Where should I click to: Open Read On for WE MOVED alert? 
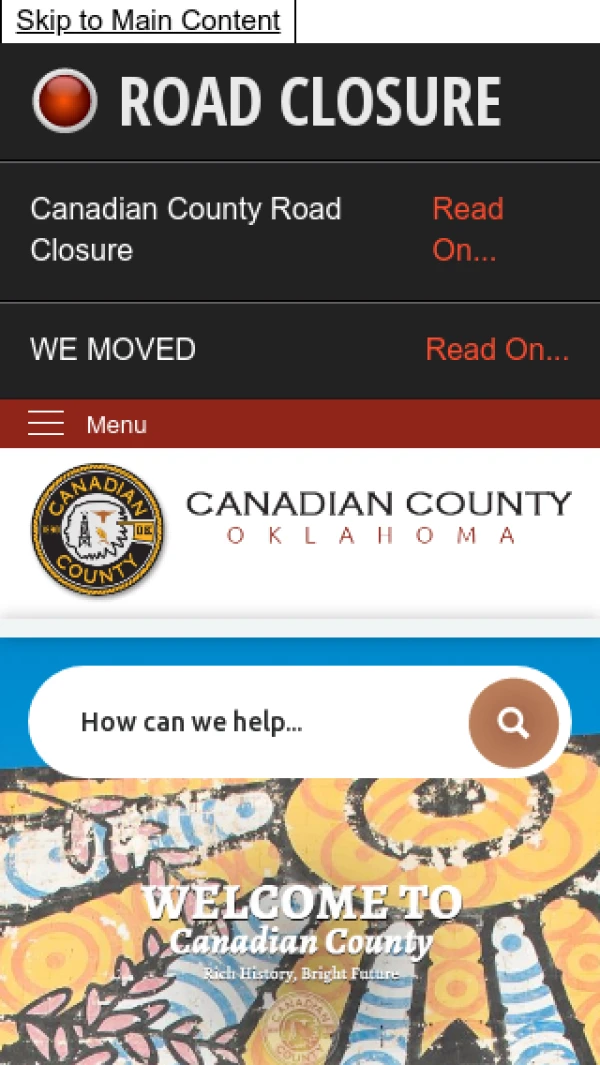pyautogui.click(x=497, y=349)
